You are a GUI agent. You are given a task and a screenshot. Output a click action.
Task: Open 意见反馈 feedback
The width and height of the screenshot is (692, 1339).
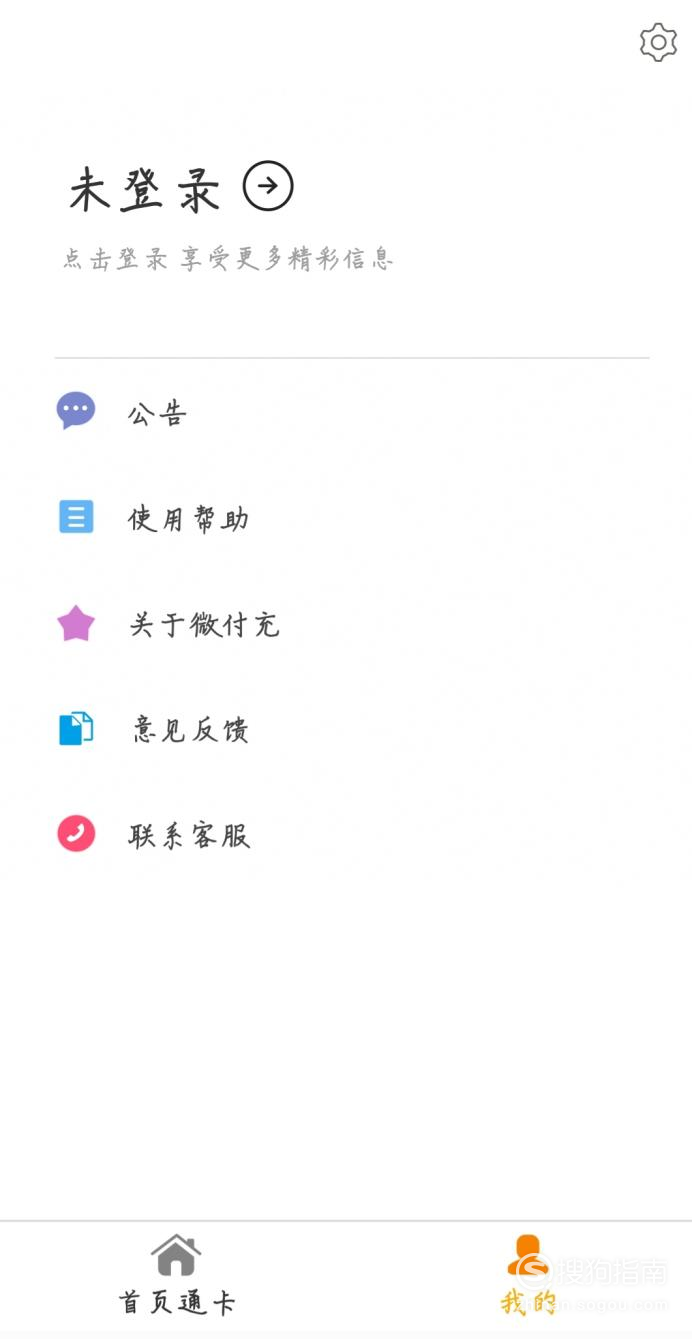(x=346, y=729)
